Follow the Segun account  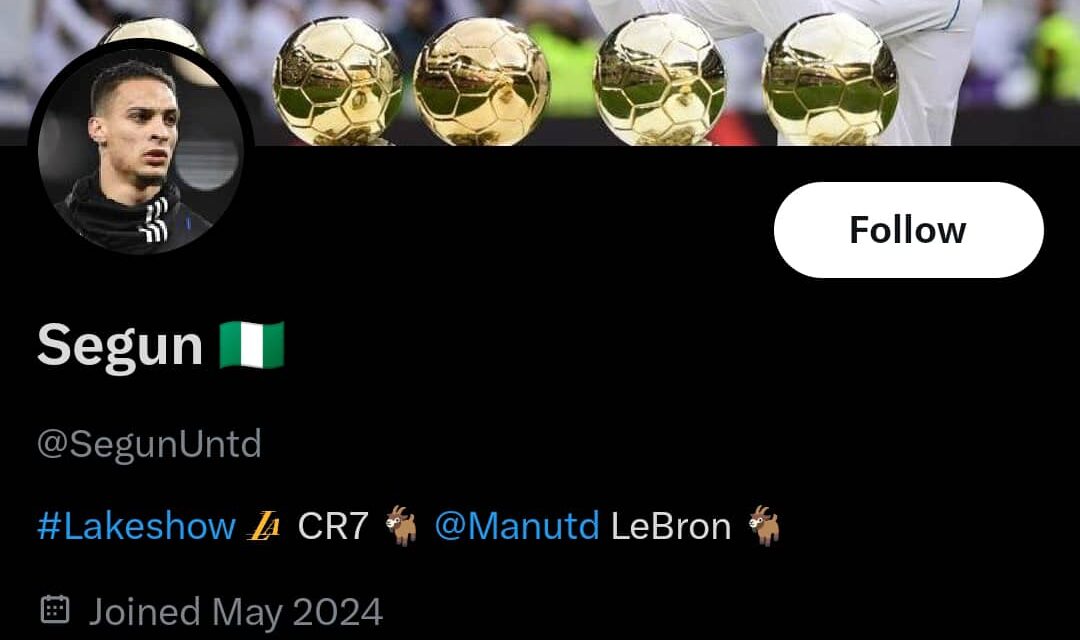tap(908, 230)
